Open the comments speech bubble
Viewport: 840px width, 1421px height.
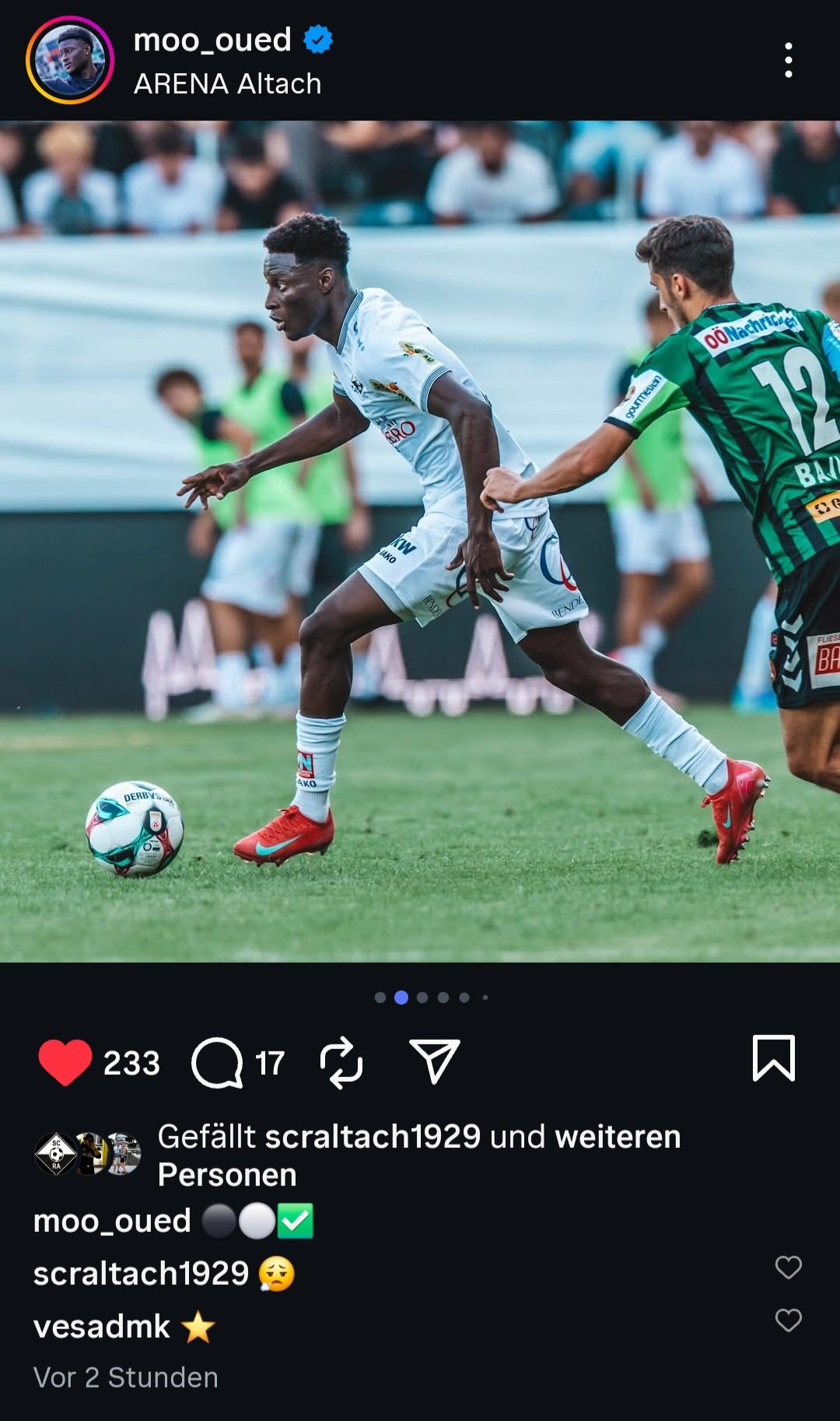pyautogui.click(x=217, y=1062)
